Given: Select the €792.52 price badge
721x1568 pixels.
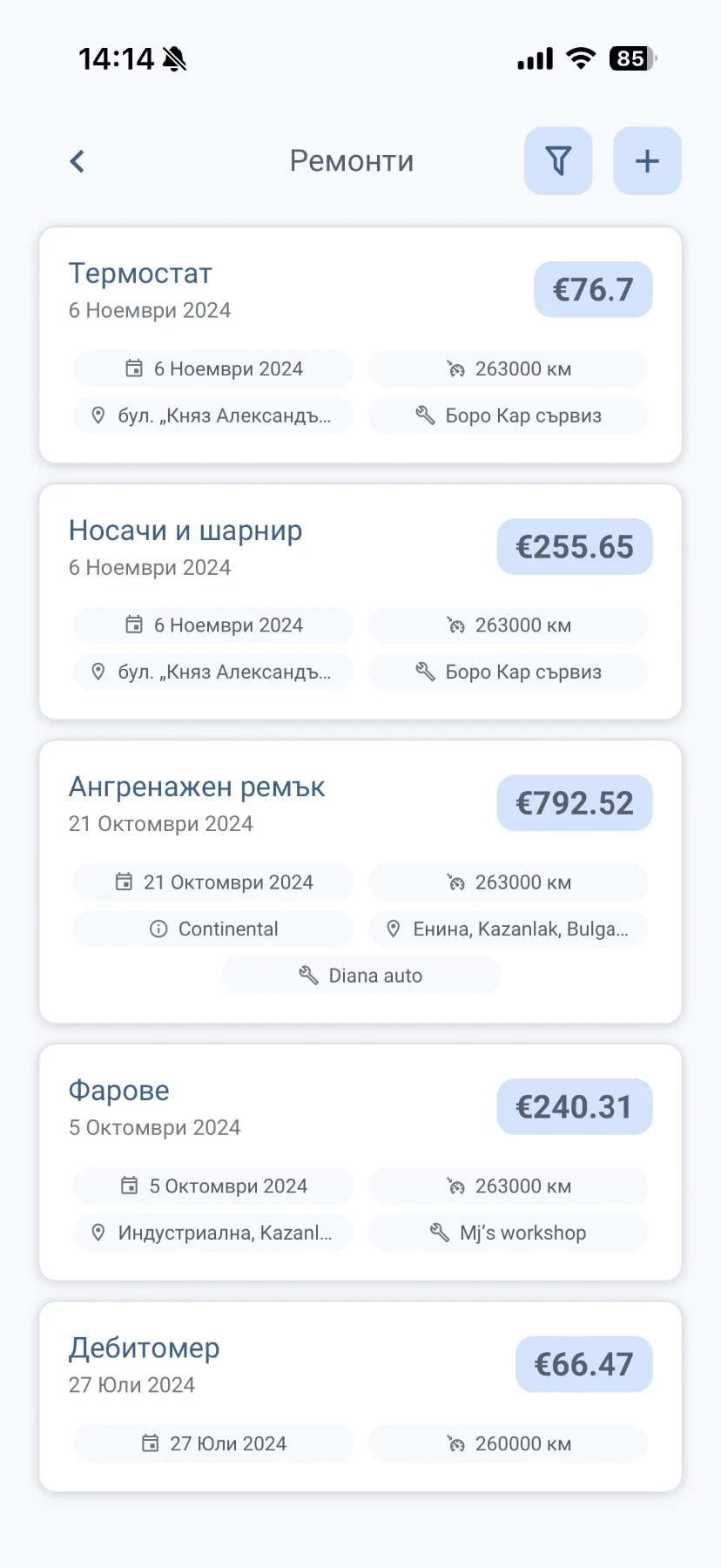Looking at the screenshot, I should pyautogui.click(x=574, y=802).
